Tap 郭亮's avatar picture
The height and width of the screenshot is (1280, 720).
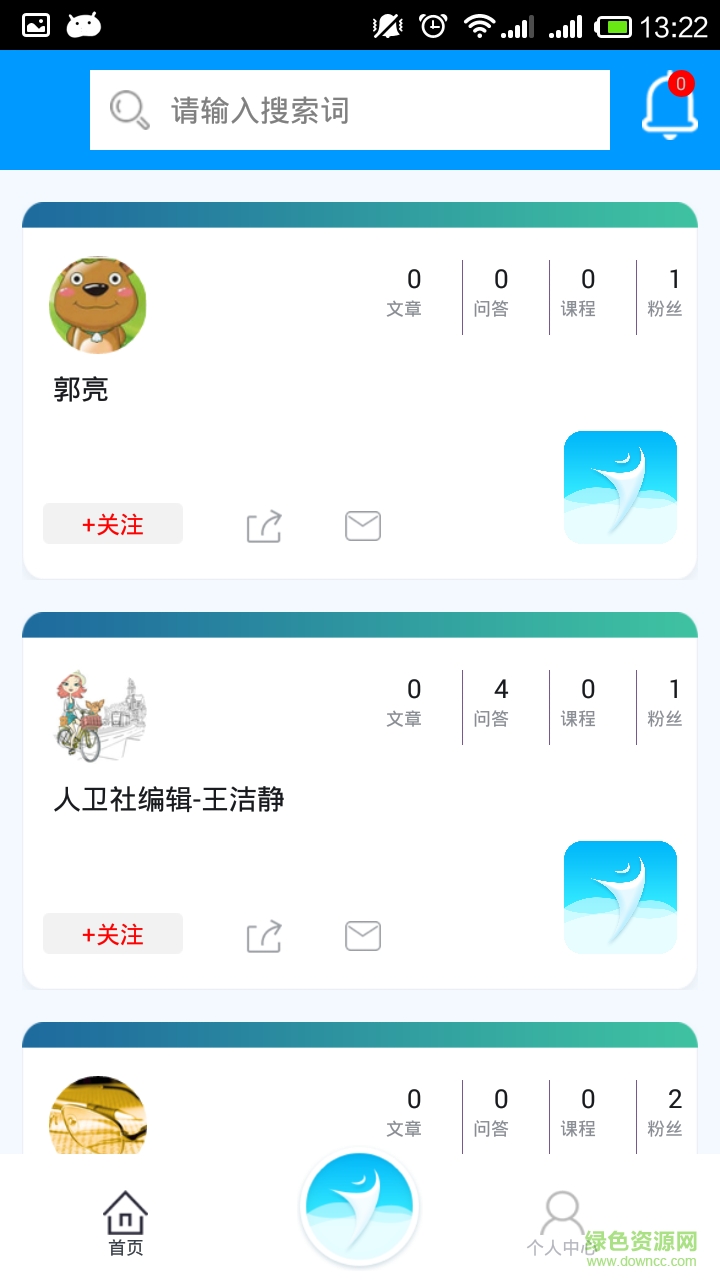point(97,305)
